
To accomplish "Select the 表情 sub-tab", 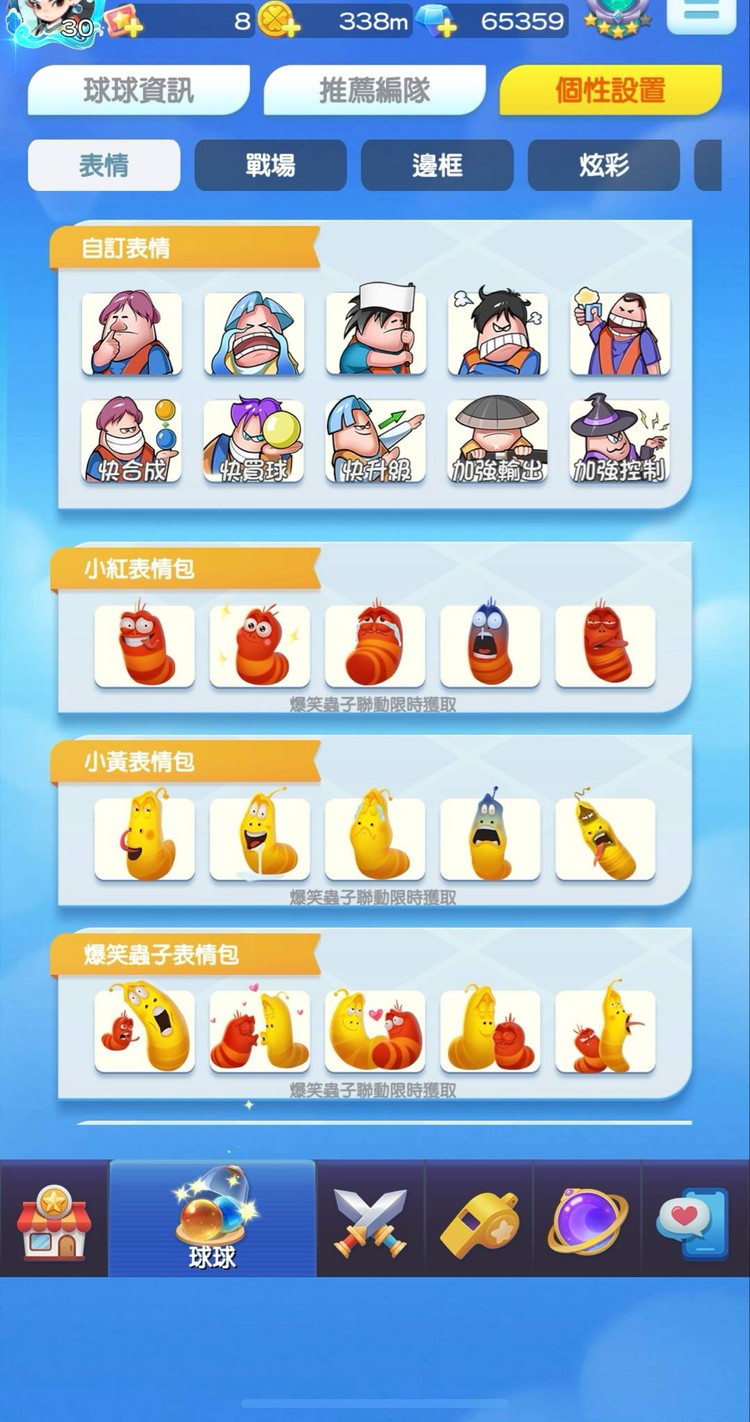I will point(104,165).
